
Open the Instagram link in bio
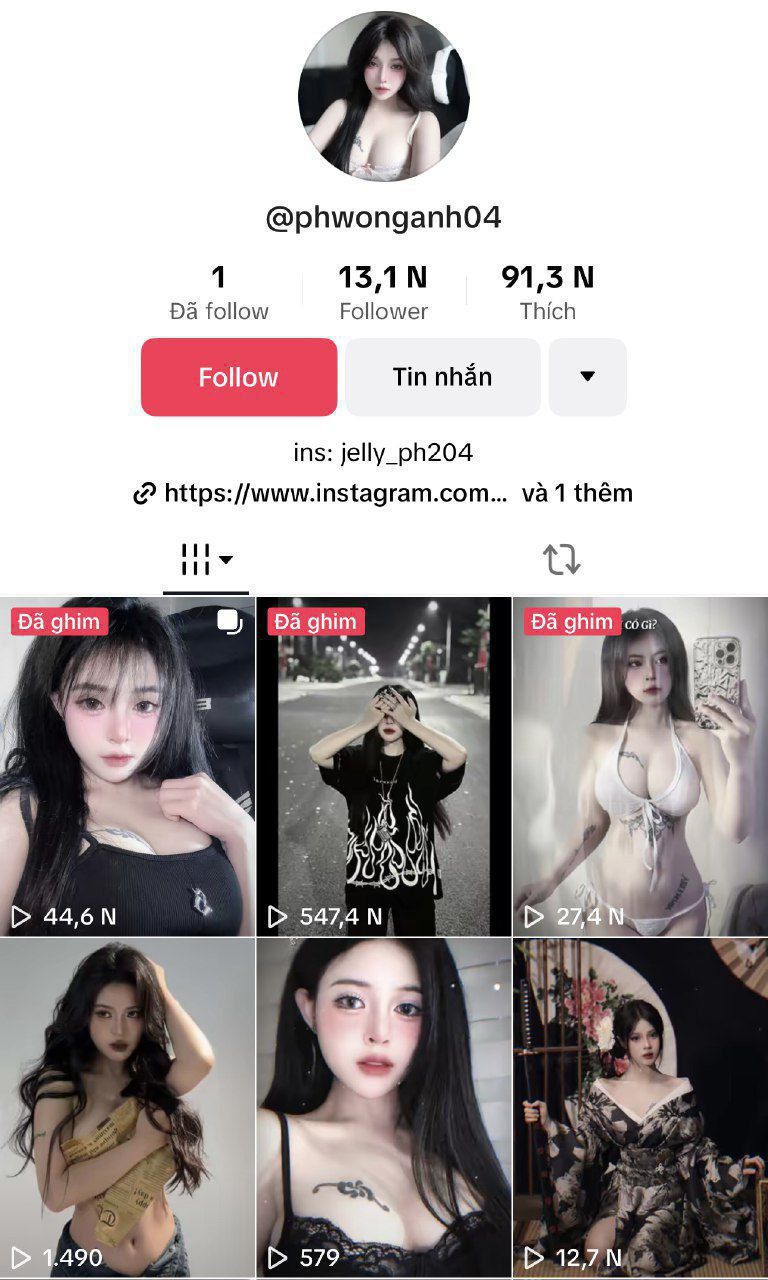coord(335,493)
